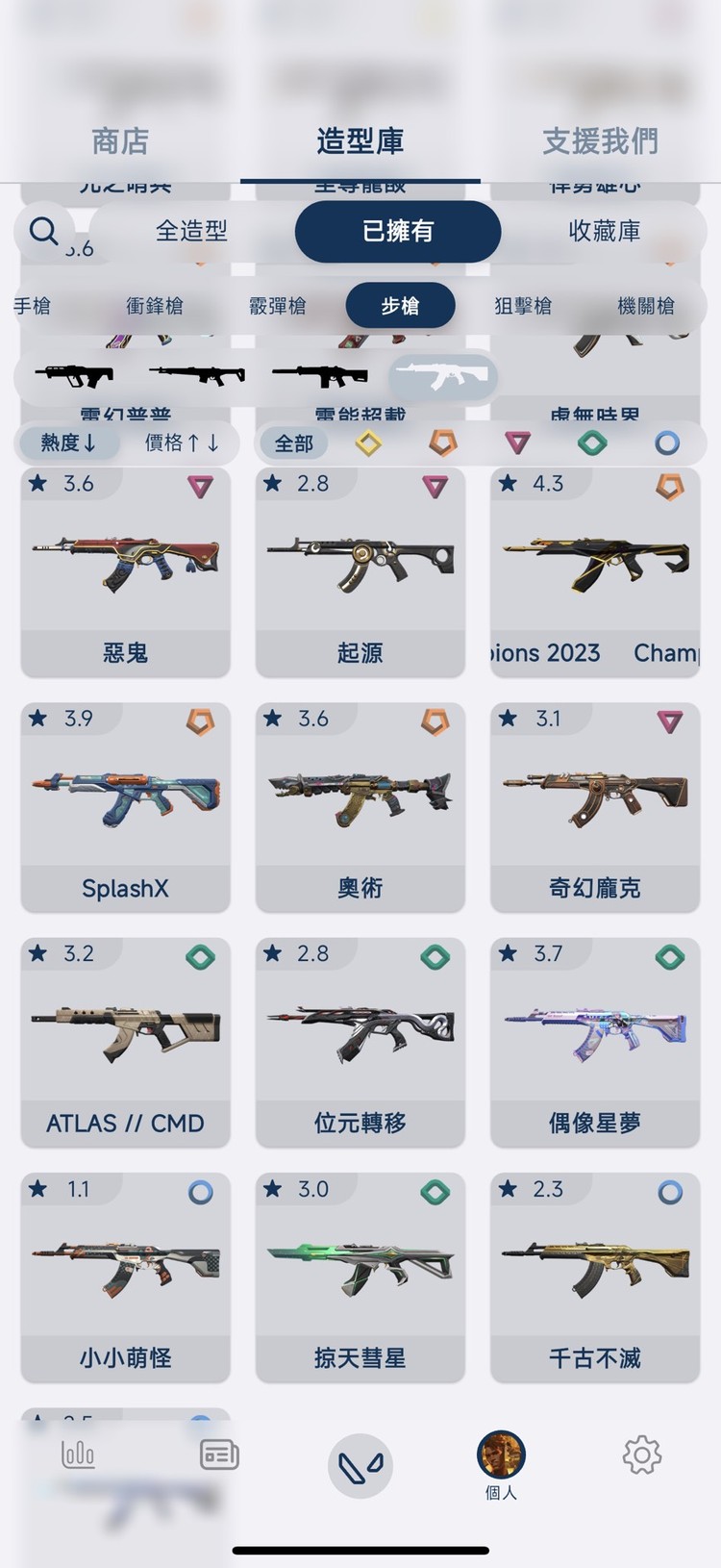721x1568 pixels.
Task: Toggle the 已擁有 (owned) filter
Action: (x=397, y=232)
